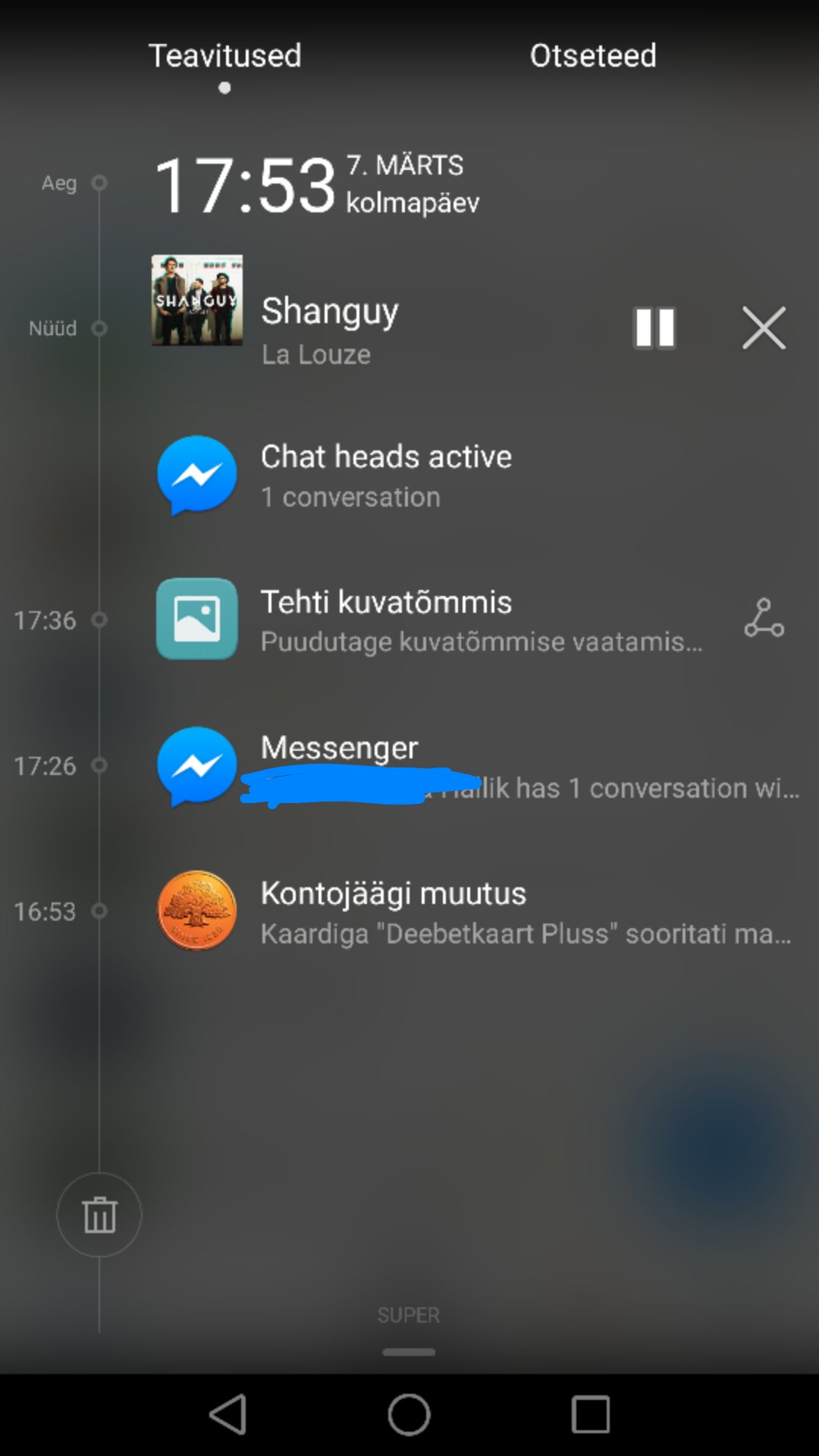
Task: Open recent apps from navigation bar
Action: [x=591, y=1414]
